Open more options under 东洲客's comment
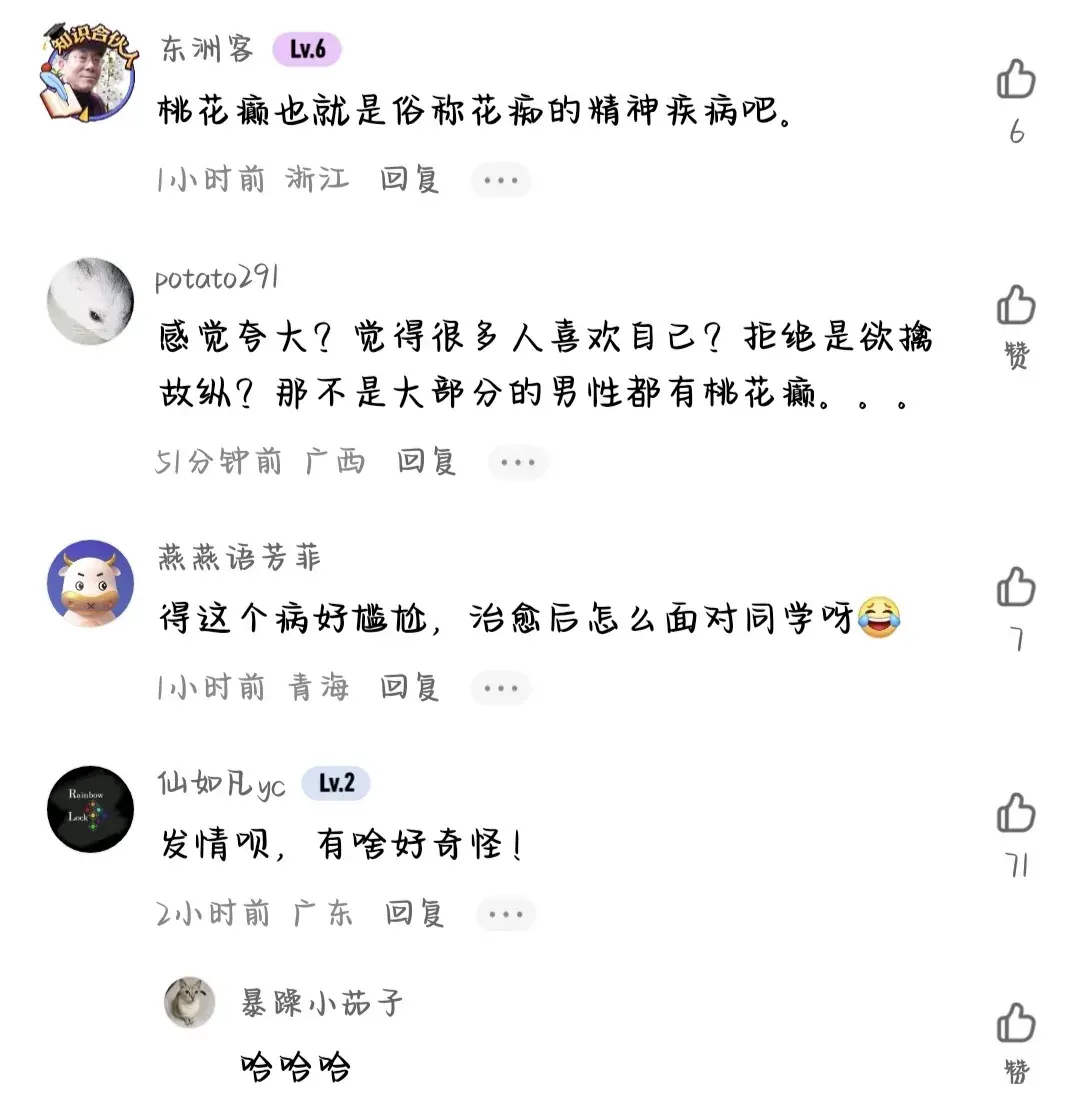 [500, 181]
